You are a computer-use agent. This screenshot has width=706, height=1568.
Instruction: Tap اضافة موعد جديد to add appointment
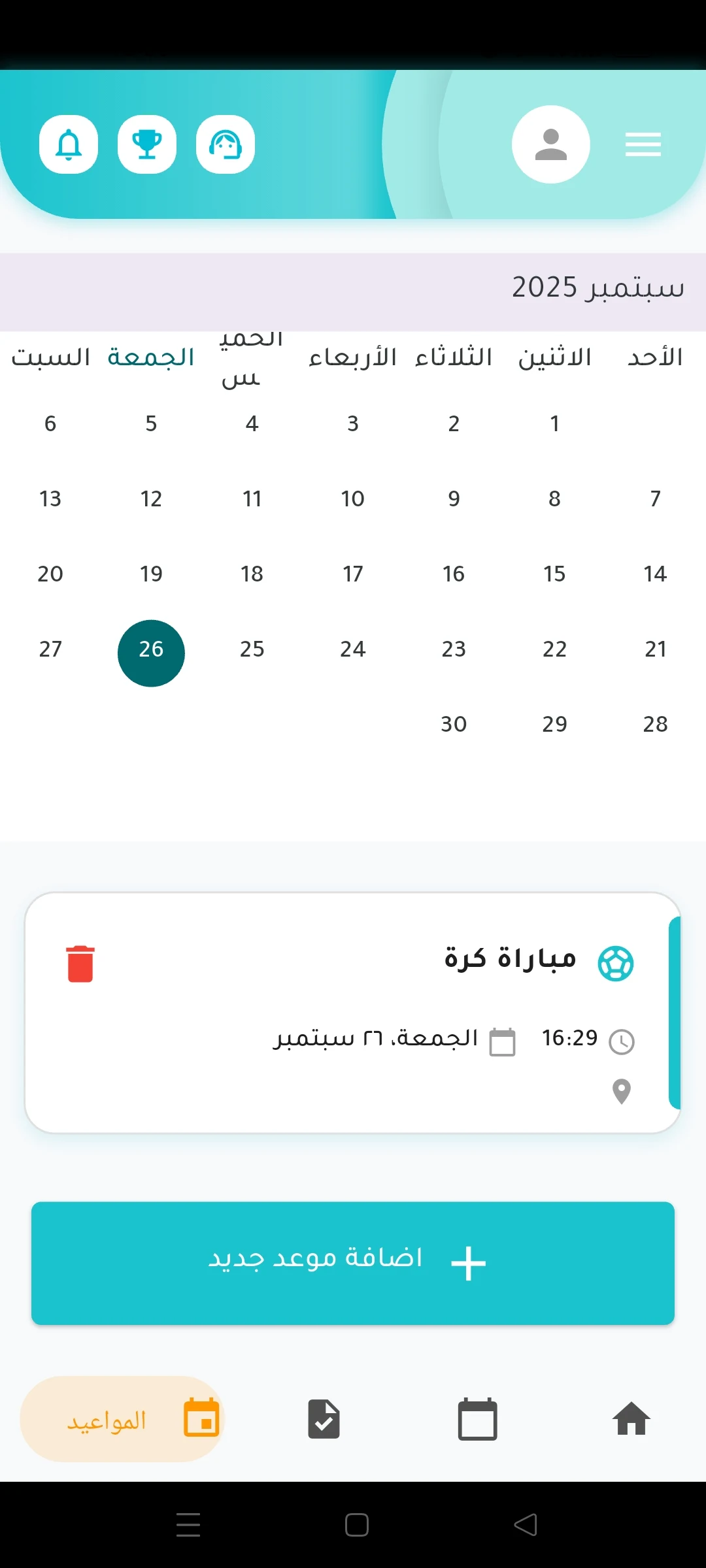coord(353,1263)
